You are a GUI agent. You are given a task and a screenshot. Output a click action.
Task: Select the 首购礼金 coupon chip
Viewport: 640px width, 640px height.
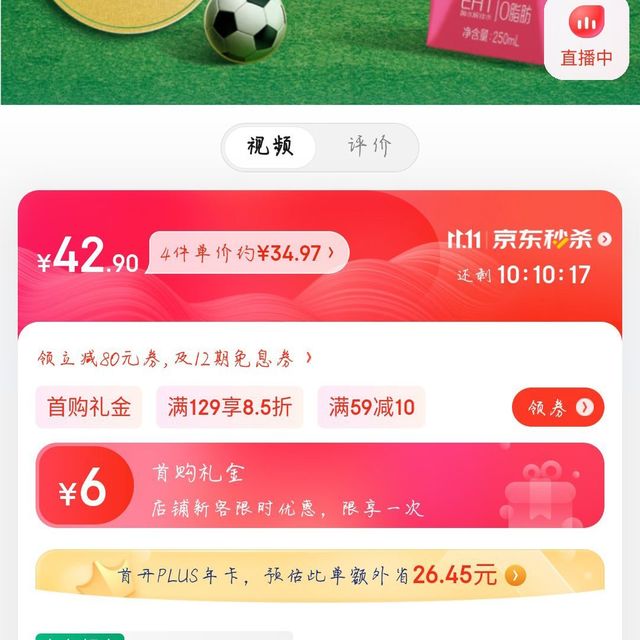click(89, 407)
